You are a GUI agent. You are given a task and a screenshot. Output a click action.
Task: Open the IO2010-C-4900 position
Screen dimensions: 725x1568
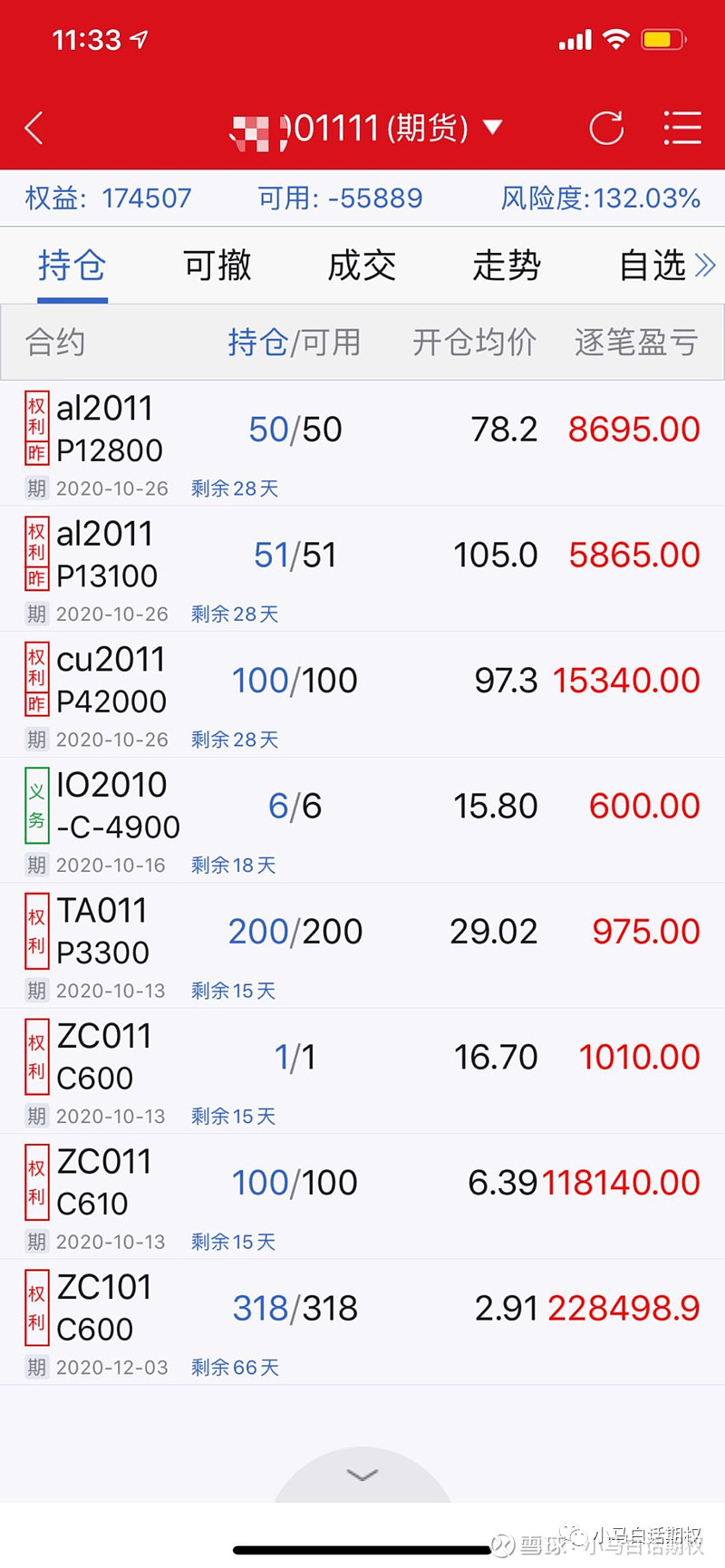pos(362,820)
